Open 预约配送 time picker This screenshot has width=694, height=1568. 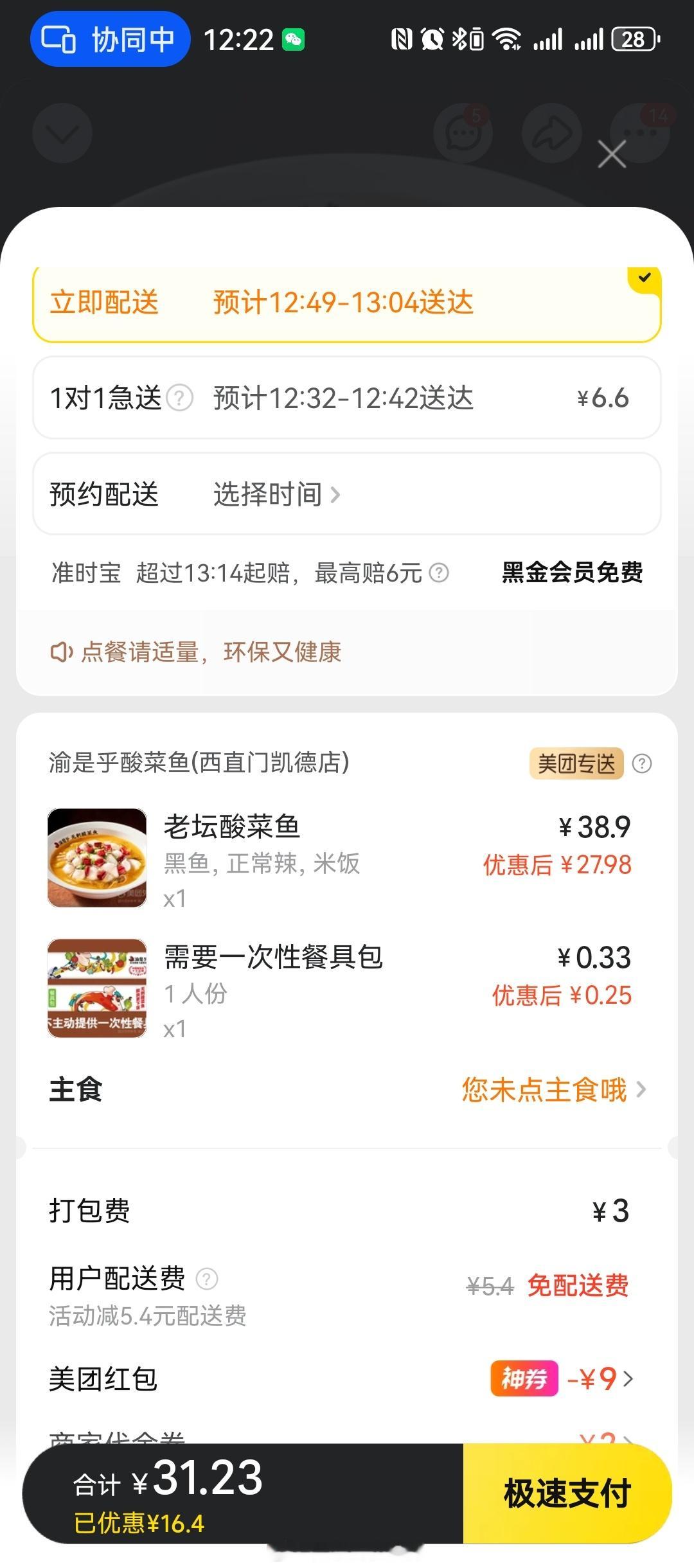[276, 494]
